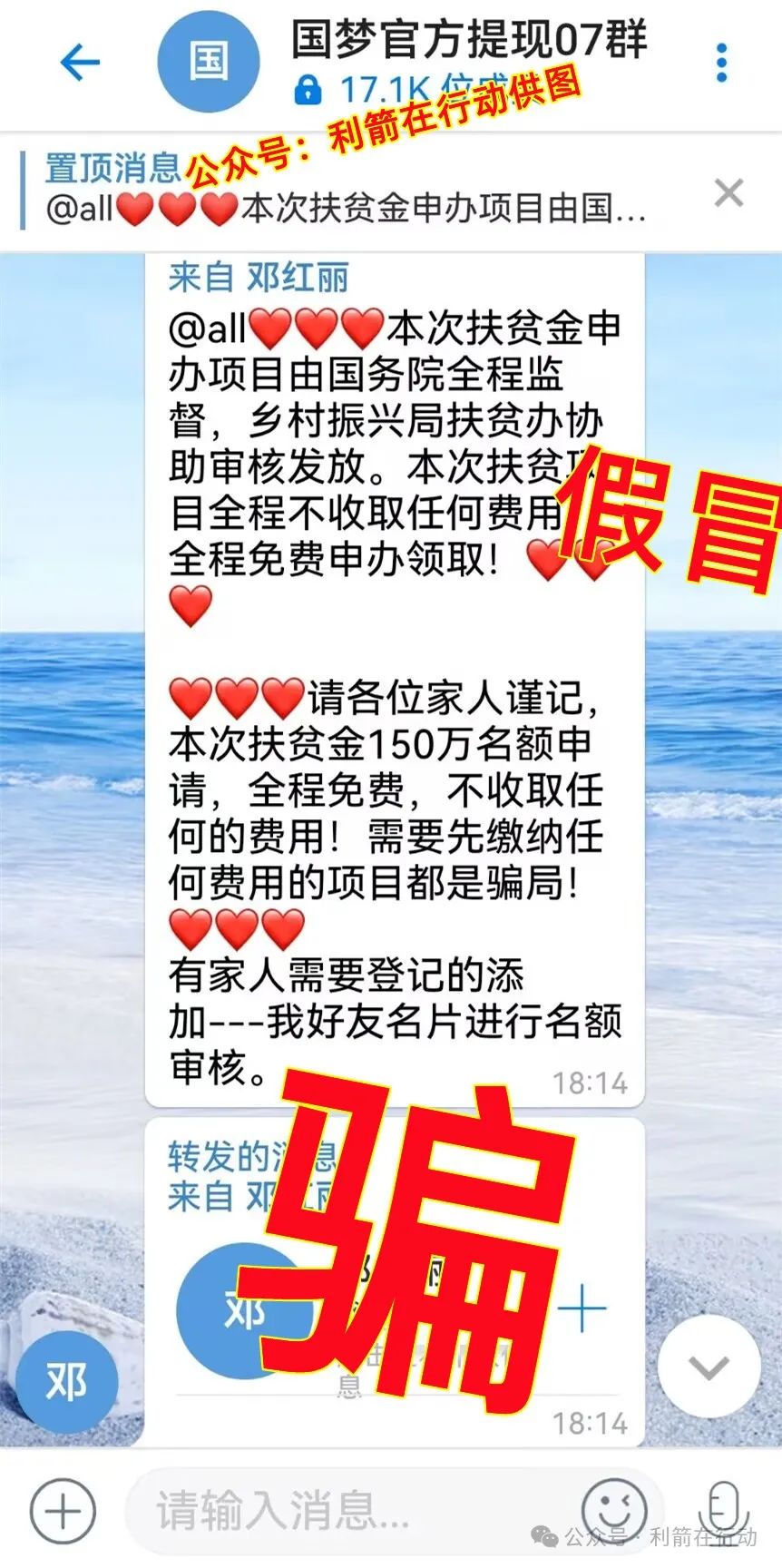Start a voice message with the microphone

tap(722, 1511)
